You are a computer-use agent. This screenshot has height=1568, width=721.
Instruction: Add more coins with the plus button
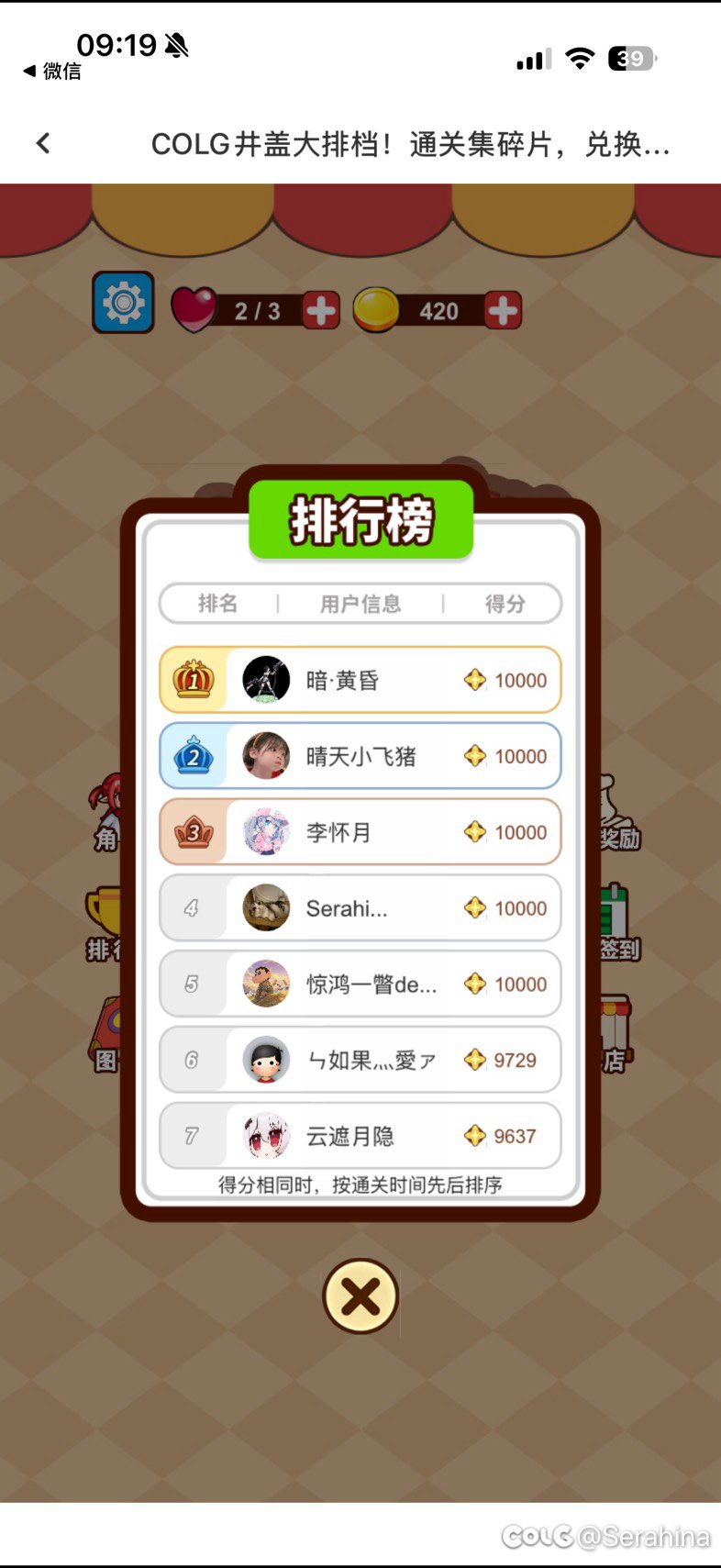point(503,311)
